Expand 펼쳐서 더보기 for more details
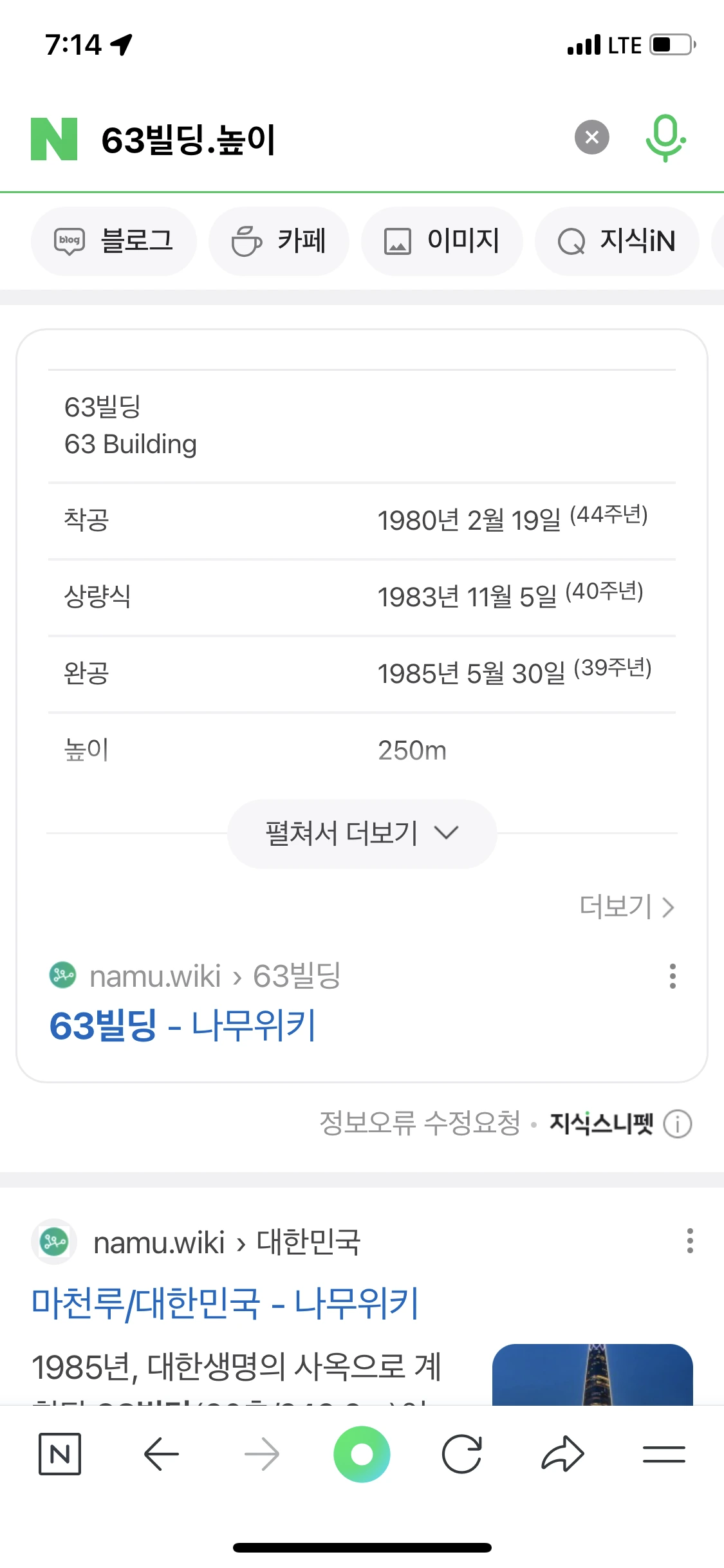 tap(362, 834)
